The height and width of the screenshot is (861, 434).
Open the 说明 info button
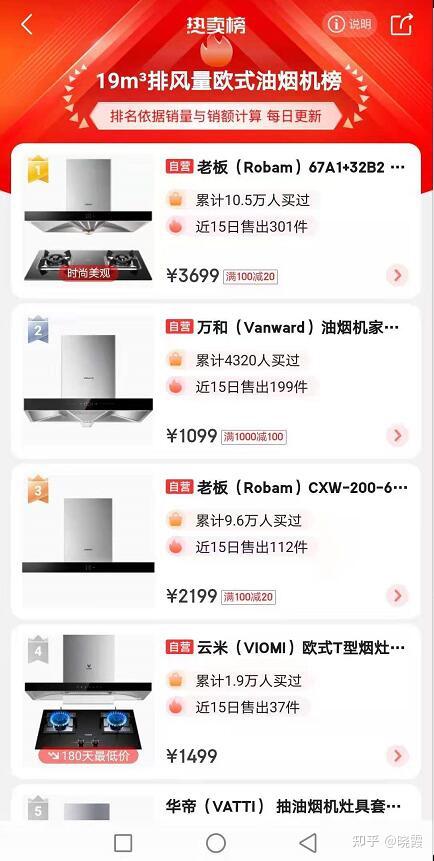pos(349,24)
